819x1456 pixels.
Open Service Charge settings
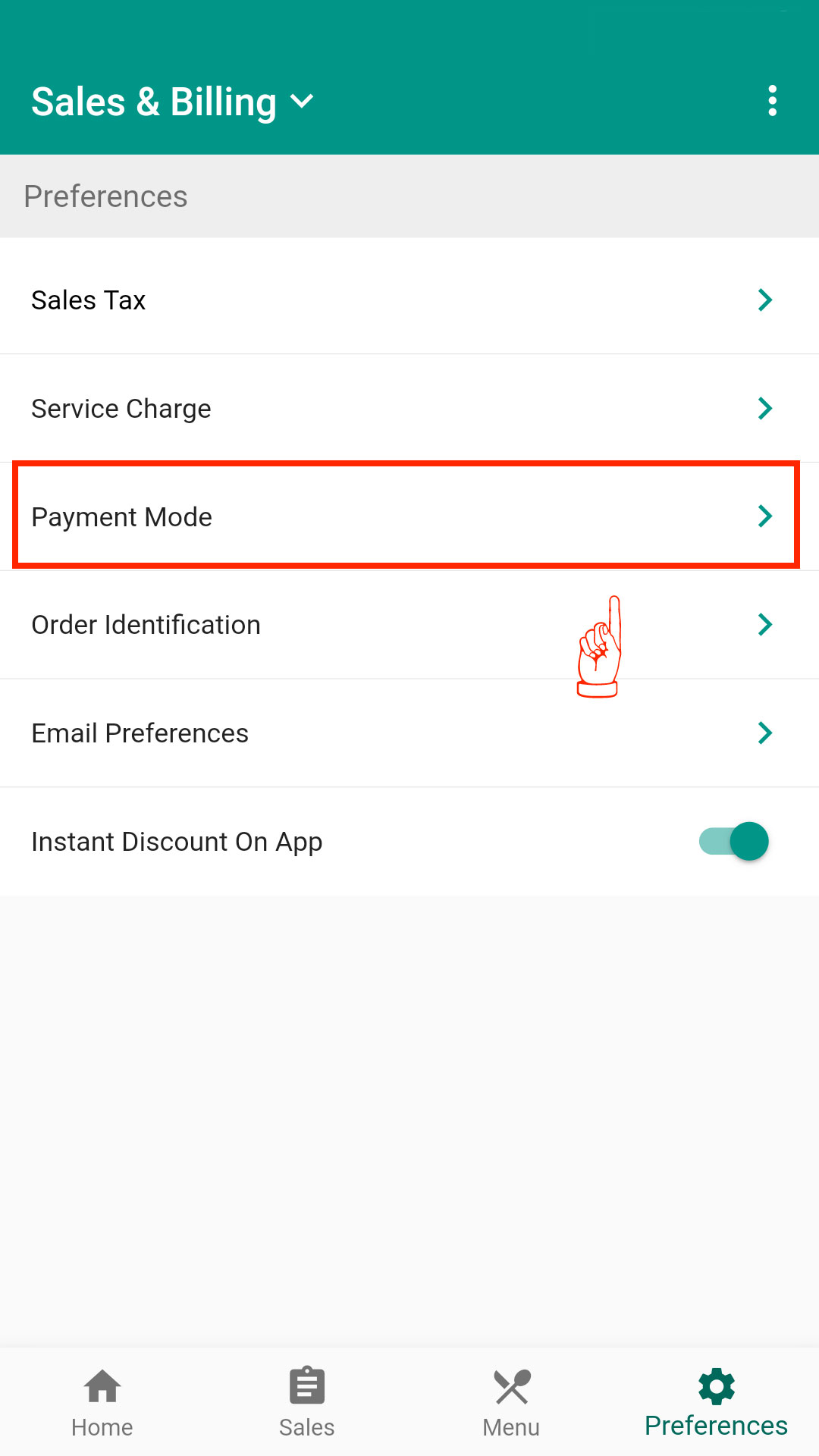(x=409, y=409)
